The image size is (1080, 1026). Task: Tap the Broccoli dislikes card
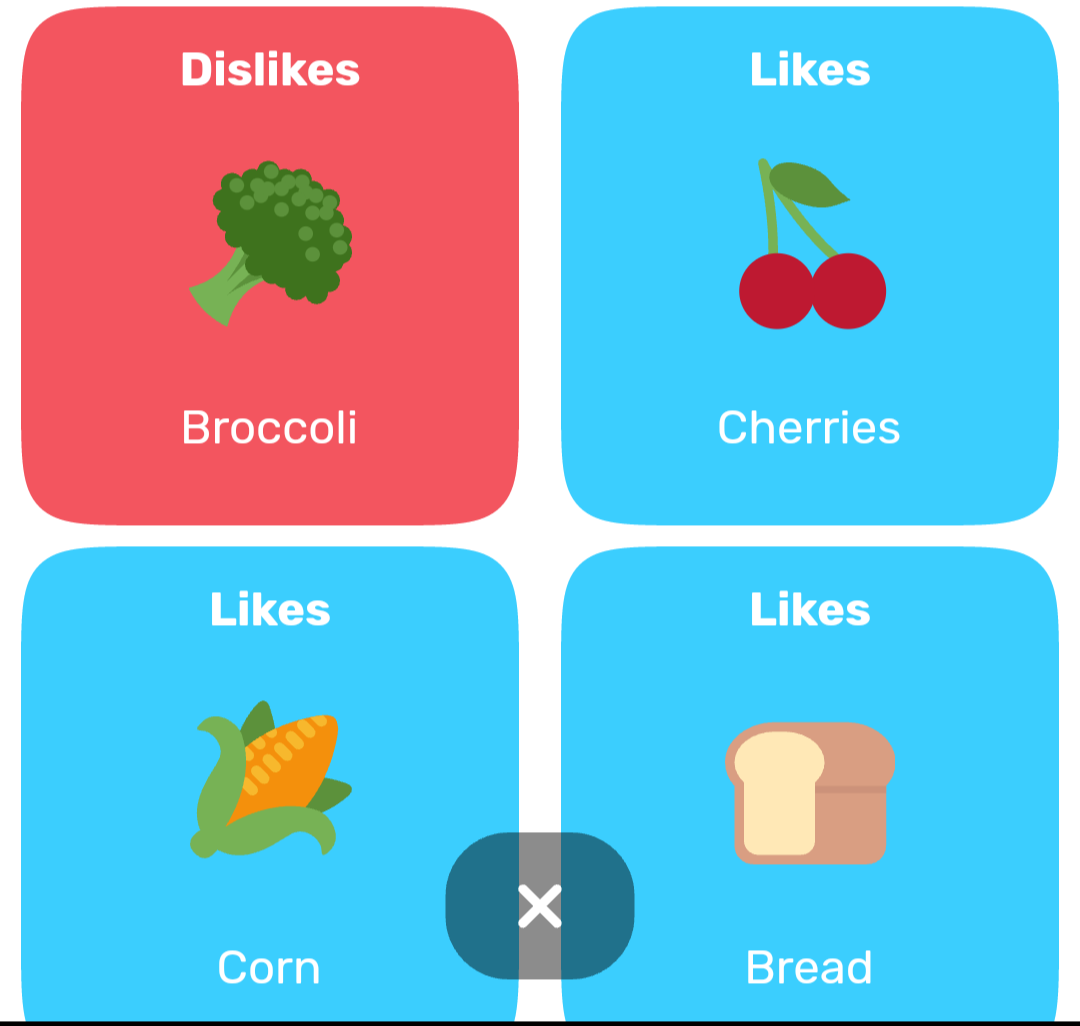270,265
